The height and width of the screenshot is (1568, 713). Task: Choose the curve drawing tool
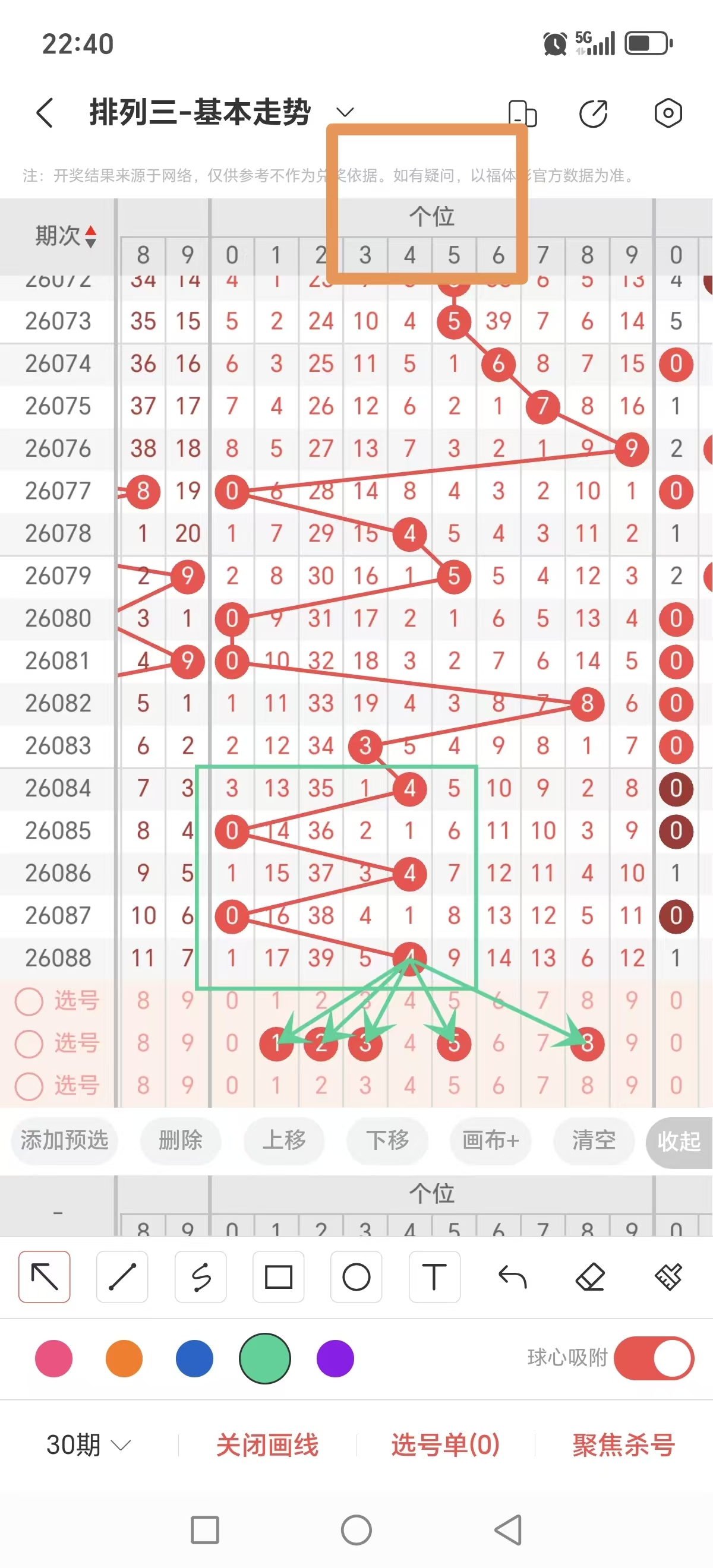200,1278
